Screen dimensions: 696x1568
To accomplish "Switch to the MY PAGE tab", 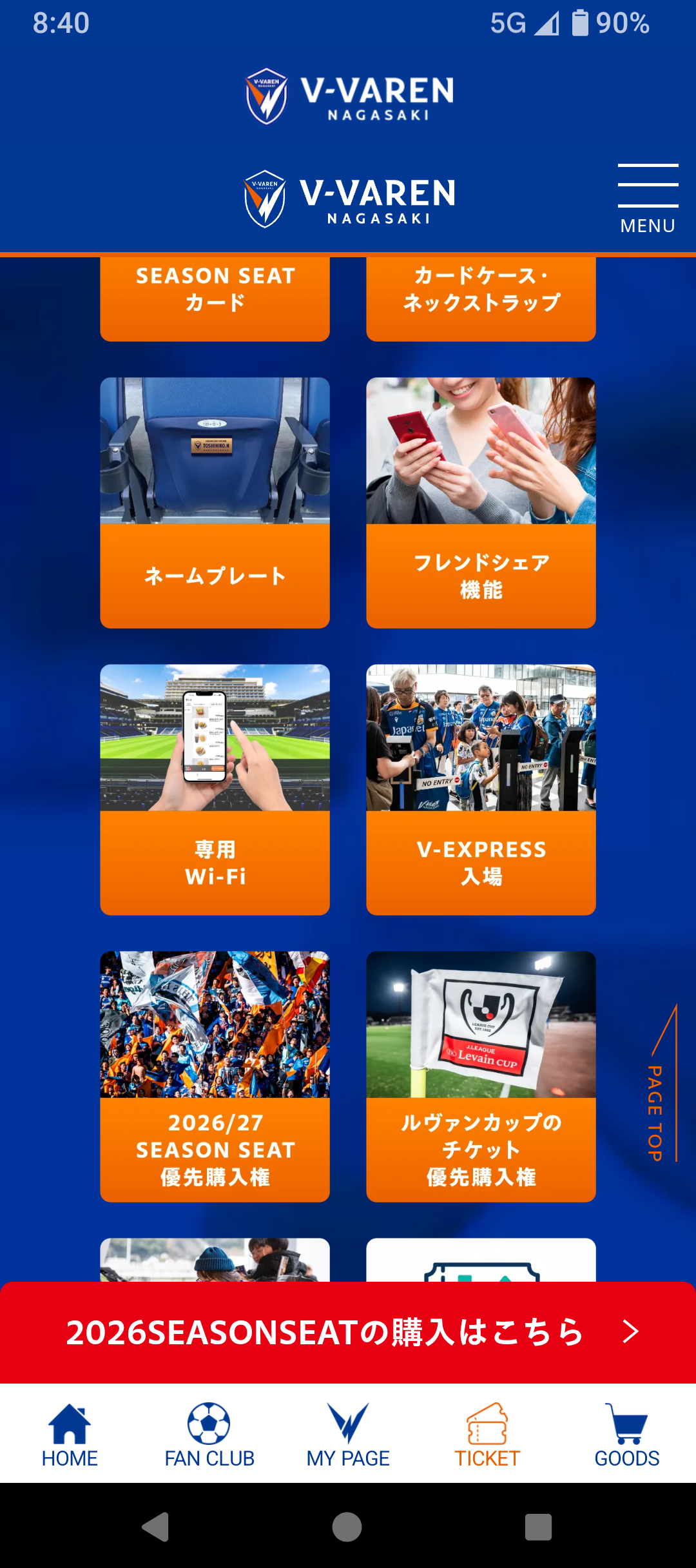I will (348, 1435).
